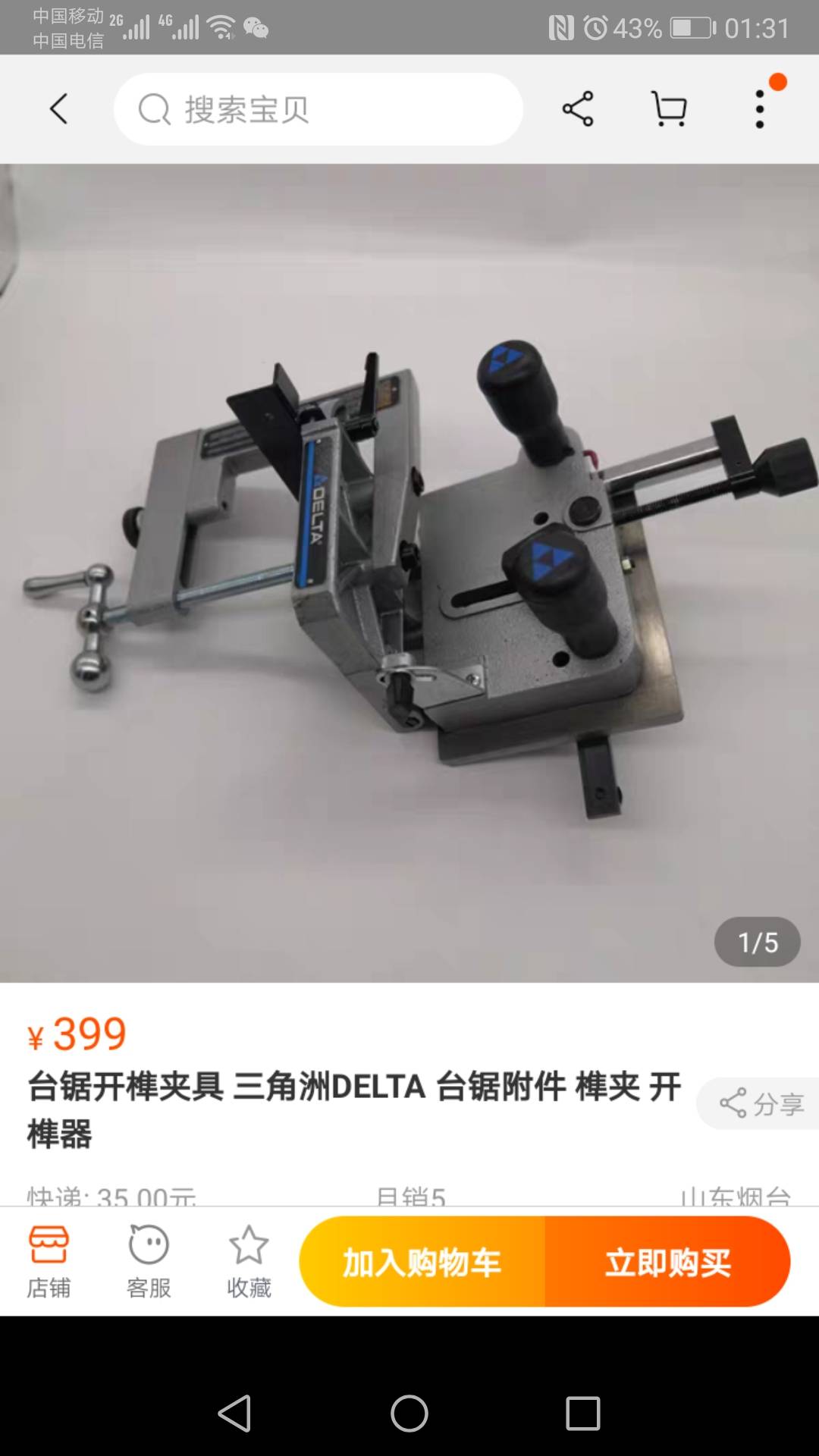The height and width of the screenshot is (1456, 819).
Task: Tap 加入购物车 to add to cart
Action: (422, 1262)
